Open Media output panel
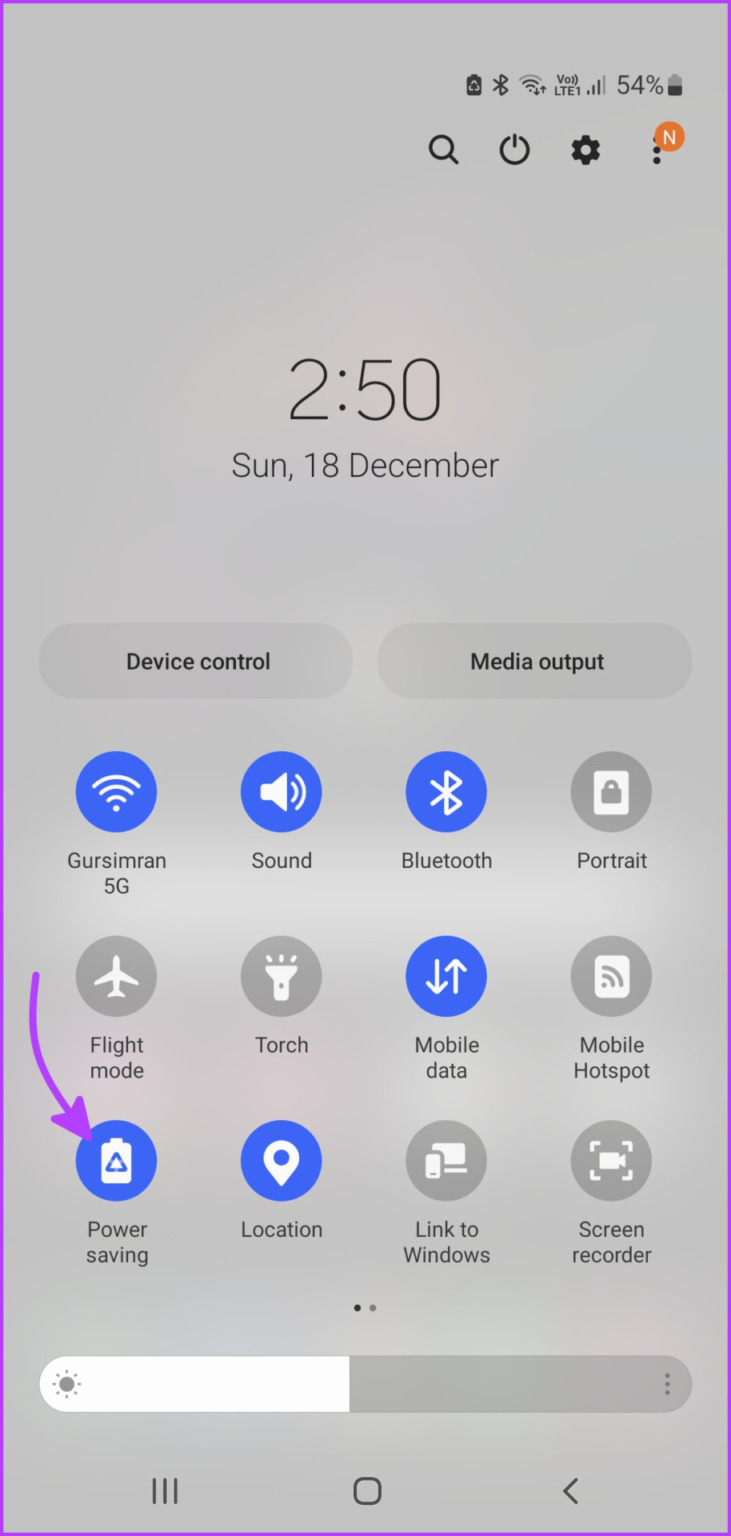This screenshot has height=1536, width=731. [x=536, y=661]
